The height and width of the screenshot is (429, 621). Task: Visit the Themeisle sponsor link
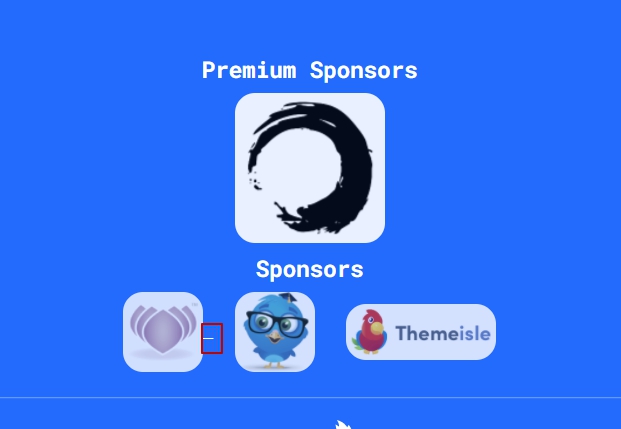pos(421,332)
